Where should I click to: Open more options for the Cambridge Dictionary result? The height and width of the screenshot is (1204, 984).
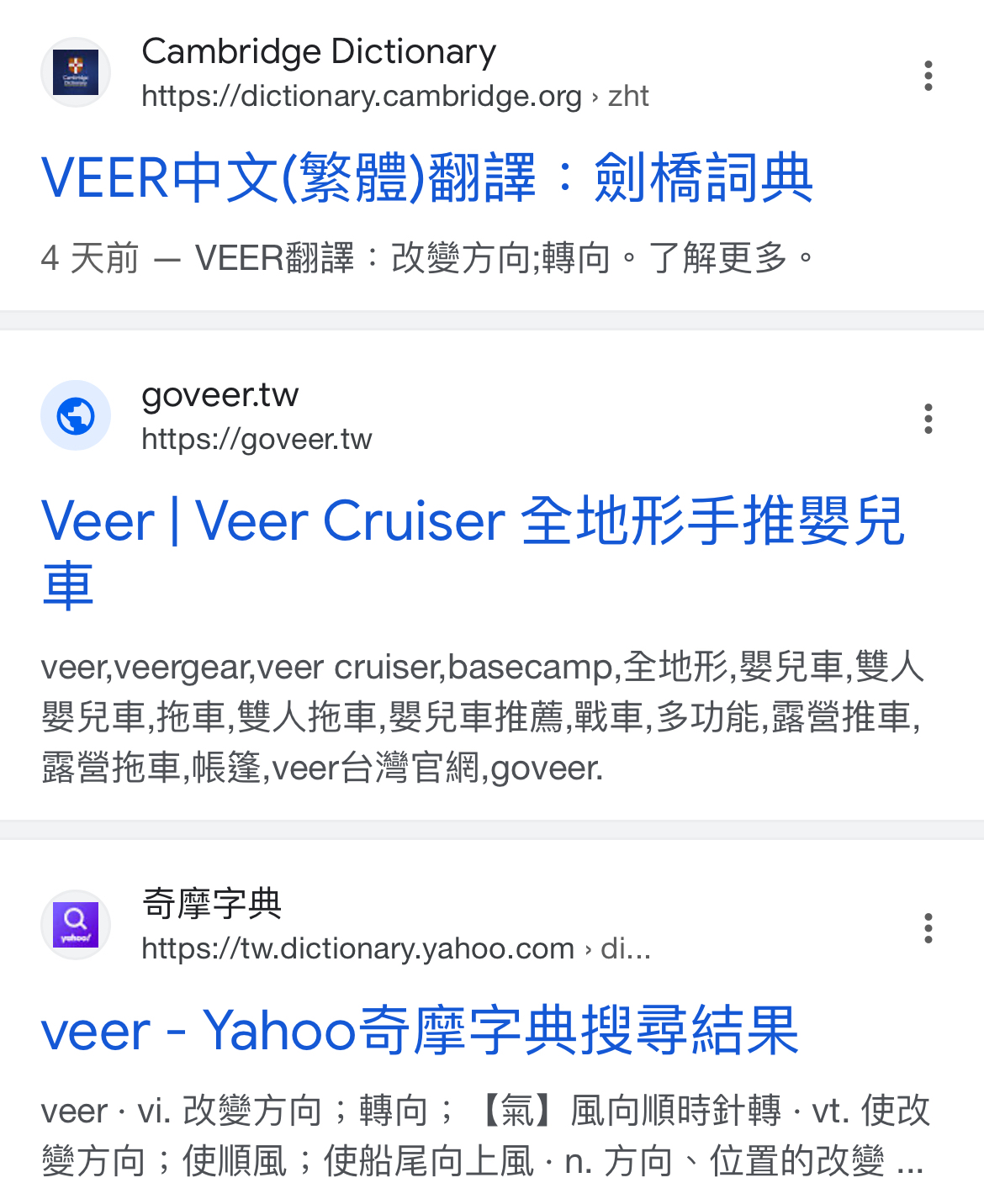pos(928,76)
